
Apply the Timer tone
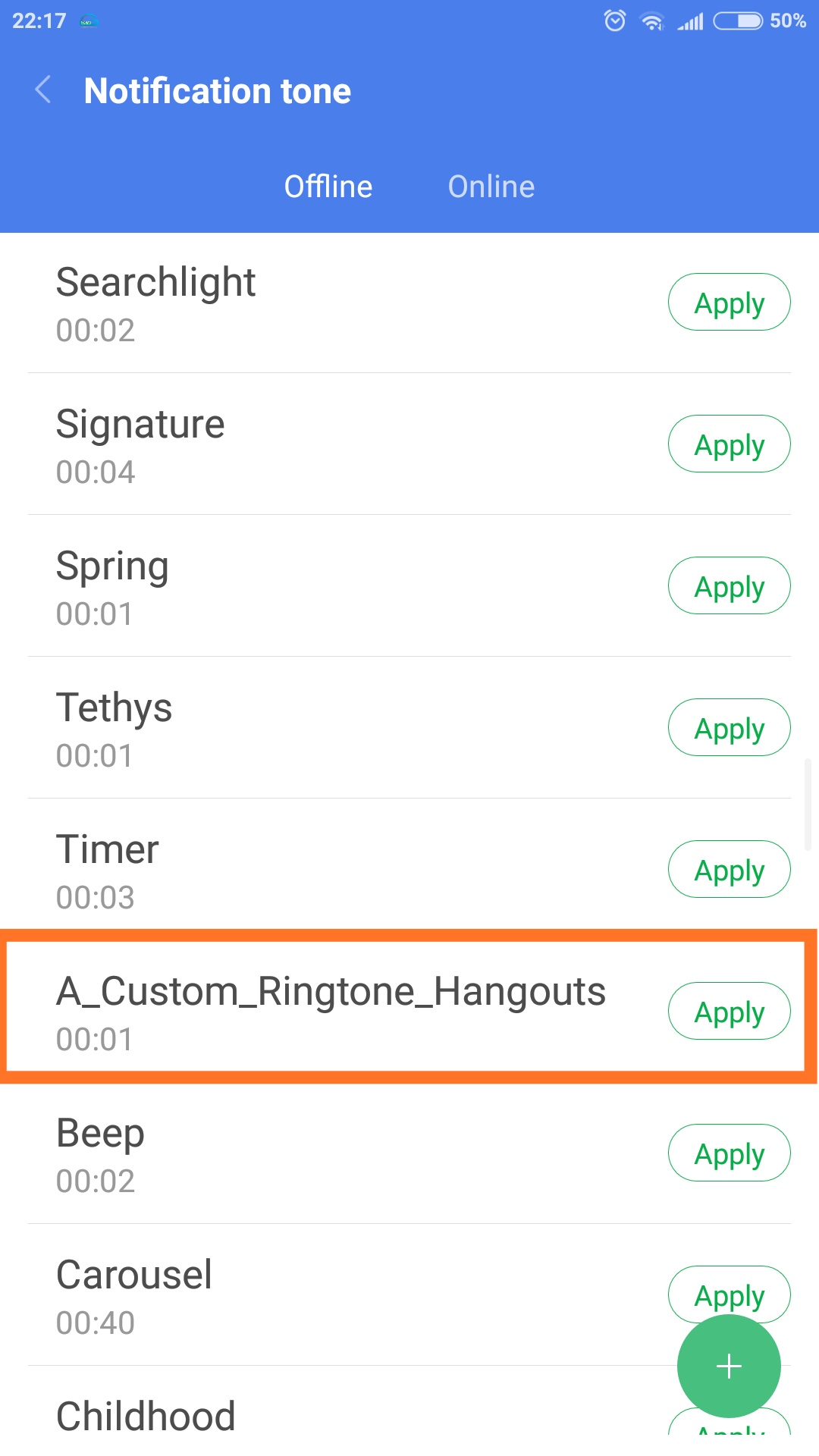[x=729, y=869]
